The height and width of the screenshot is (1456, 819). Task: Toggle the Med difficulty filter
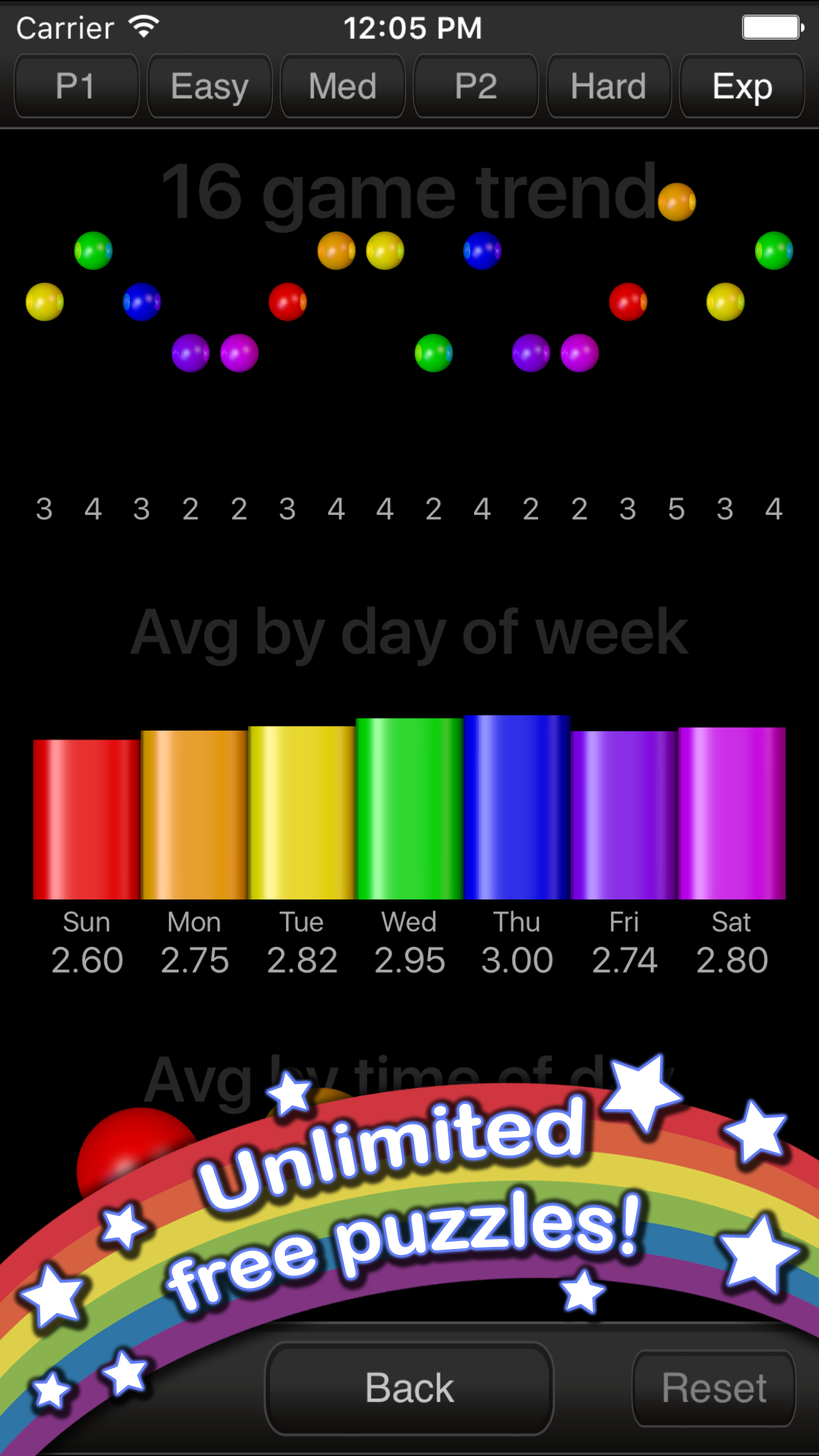coord(342,86)
